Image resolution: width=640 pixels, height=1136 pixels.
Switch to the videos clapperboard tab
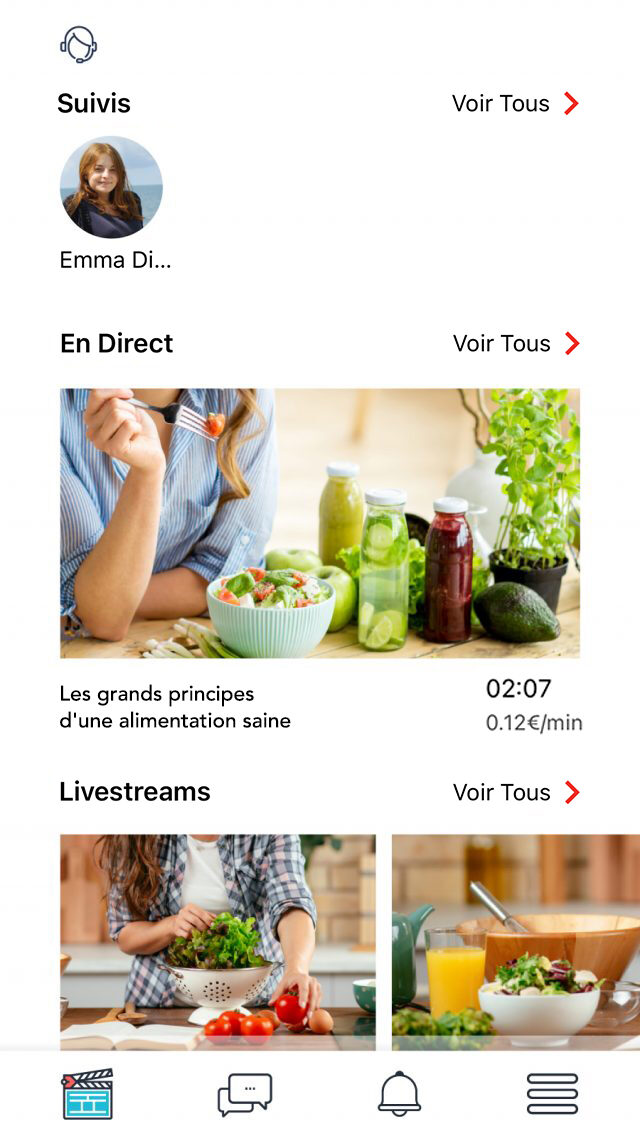tap(88, 1094)
